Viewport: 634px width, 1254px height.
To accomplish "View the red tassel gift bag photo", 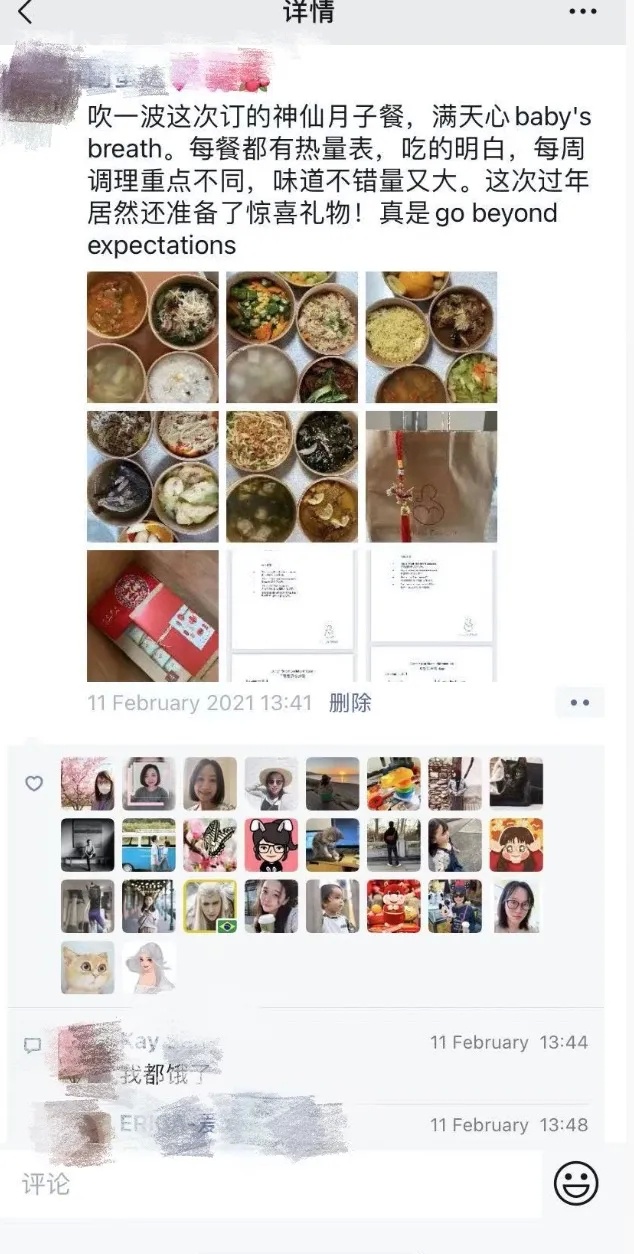I will [x=431, y=476].
